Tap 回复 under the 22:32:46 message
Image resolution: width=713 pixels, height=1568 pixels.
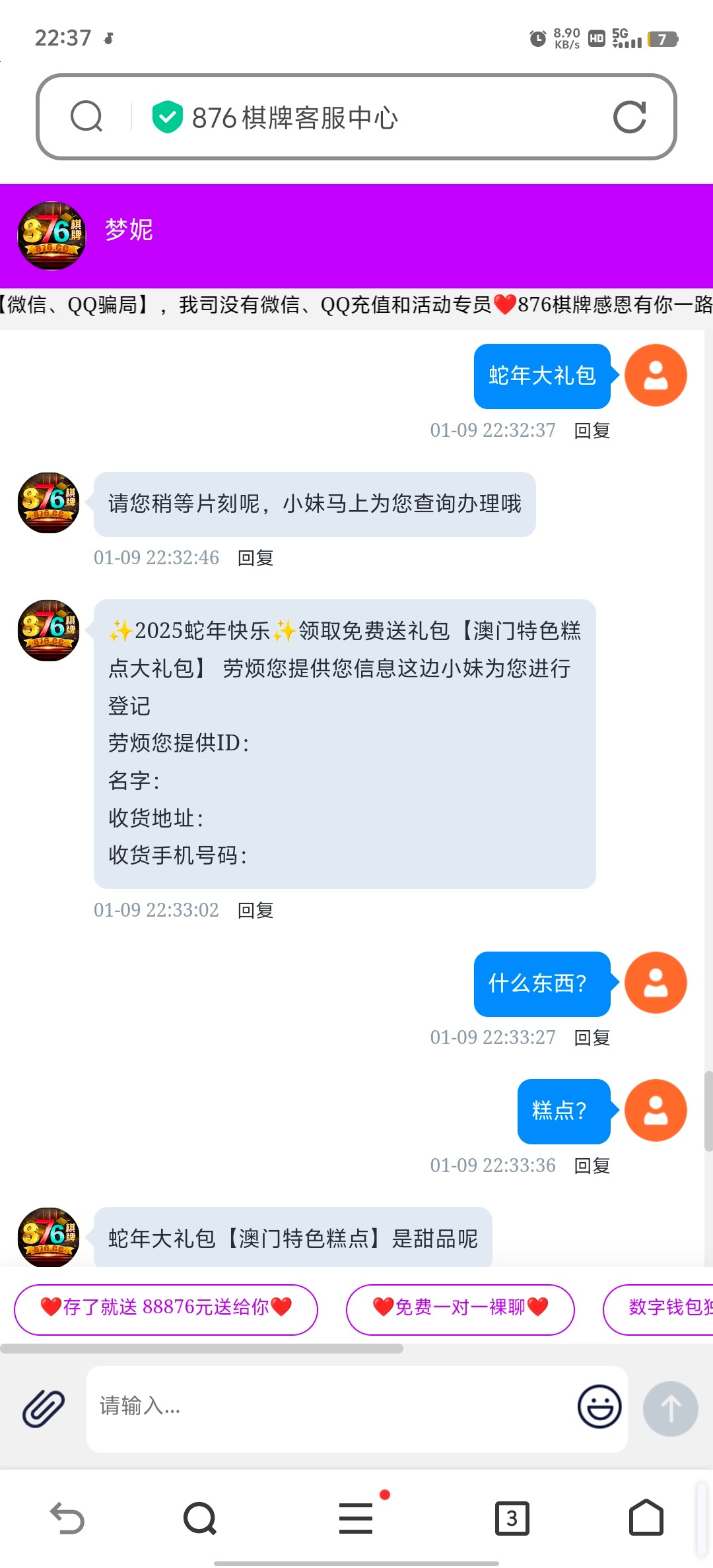(255, 558)
